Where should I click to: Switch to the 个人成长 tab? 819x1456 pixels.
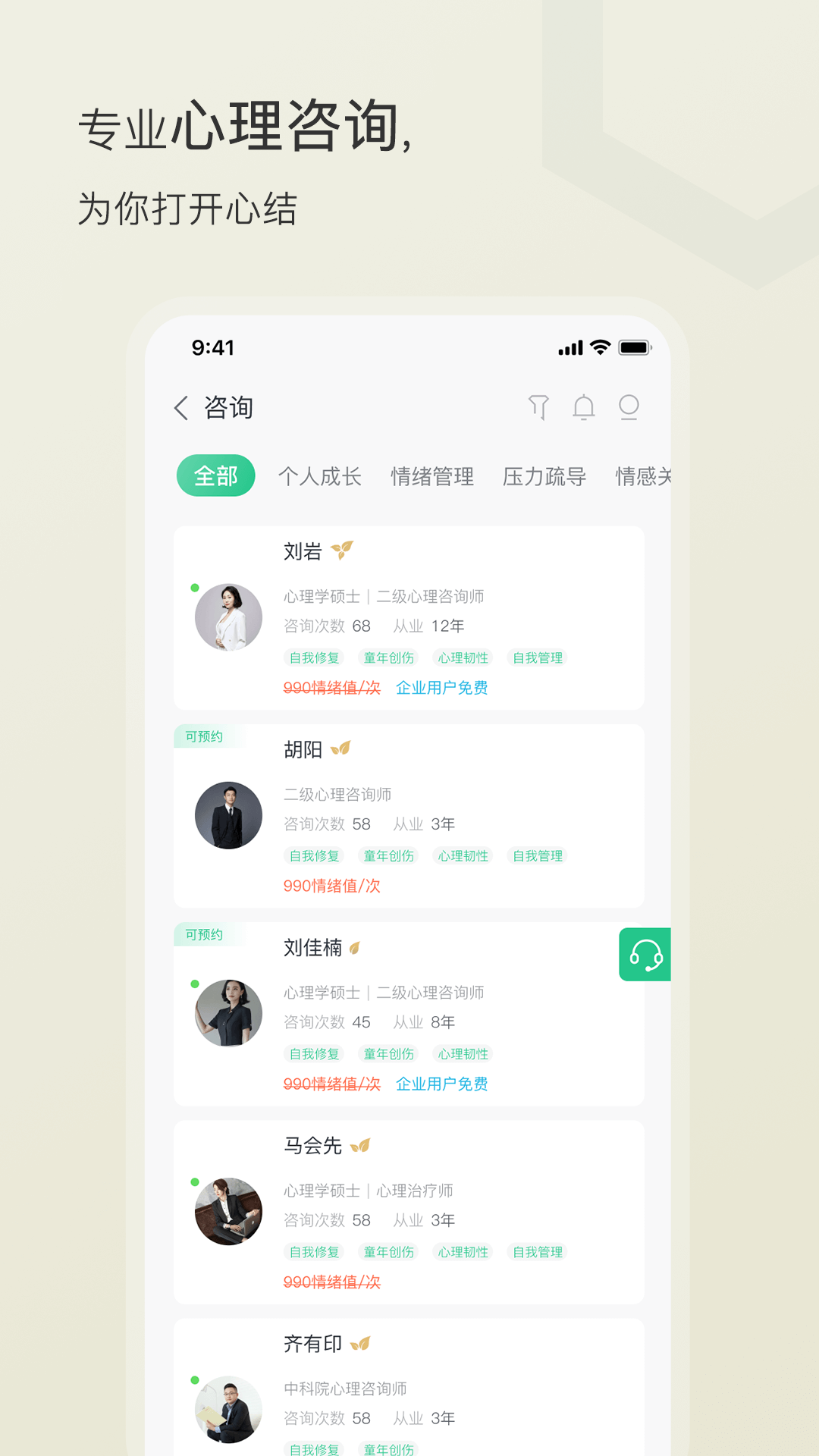tap(320, 476)
